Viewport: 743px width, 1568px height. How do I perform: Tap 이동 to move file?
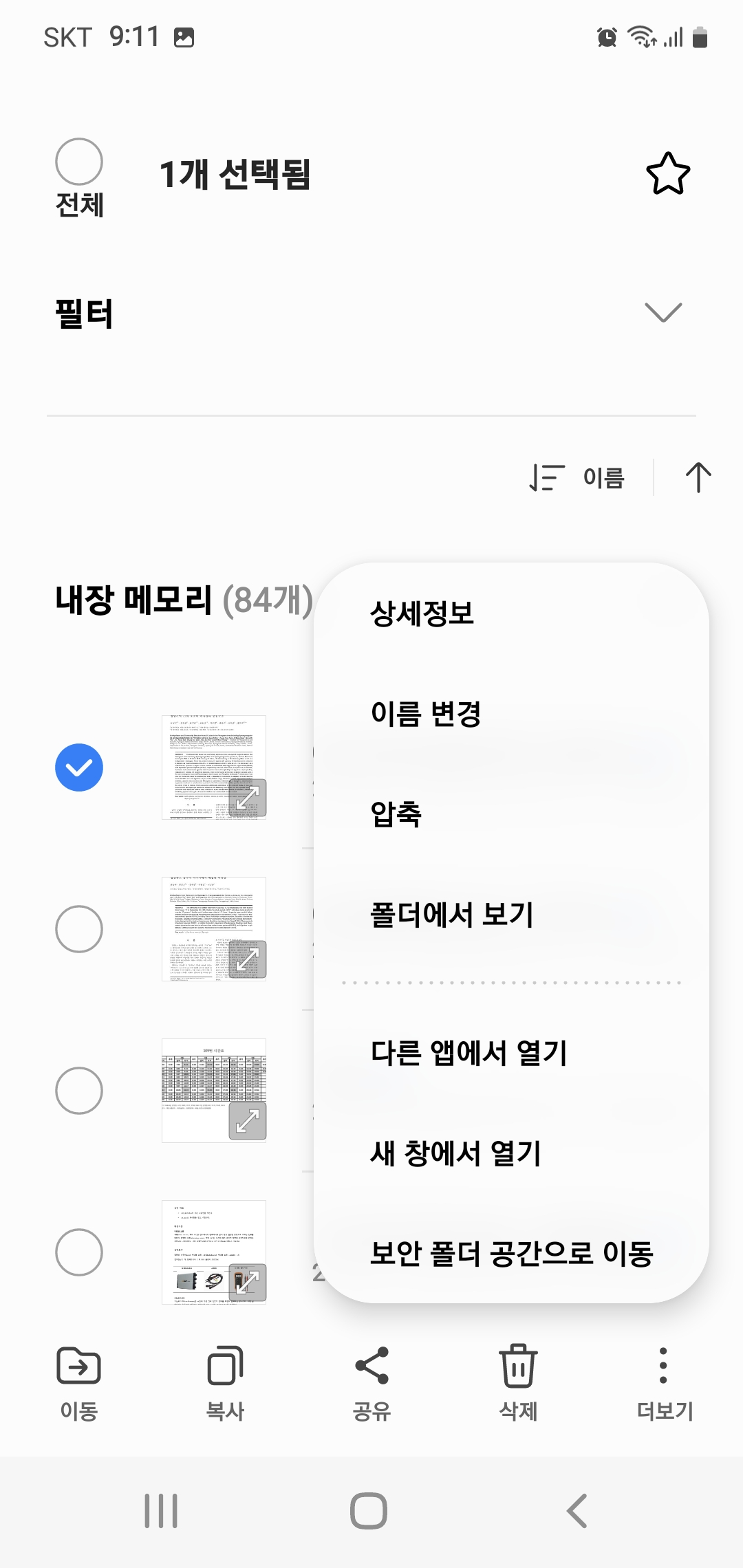tap(79, 1384)
